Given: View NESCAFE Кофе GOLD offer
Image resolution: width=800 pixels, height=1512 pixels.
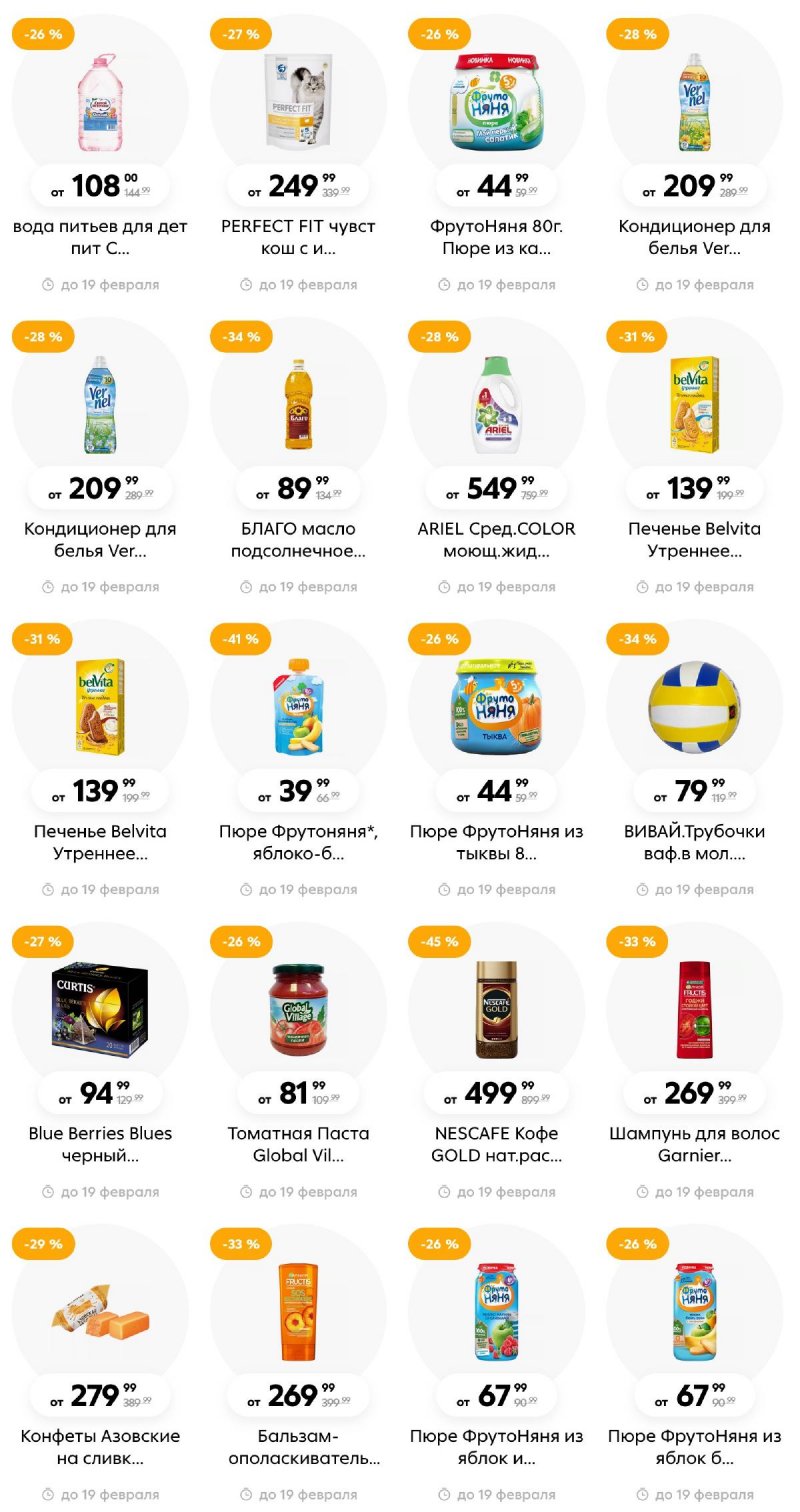Looking at the screenshot, I should click(496, 1011).
